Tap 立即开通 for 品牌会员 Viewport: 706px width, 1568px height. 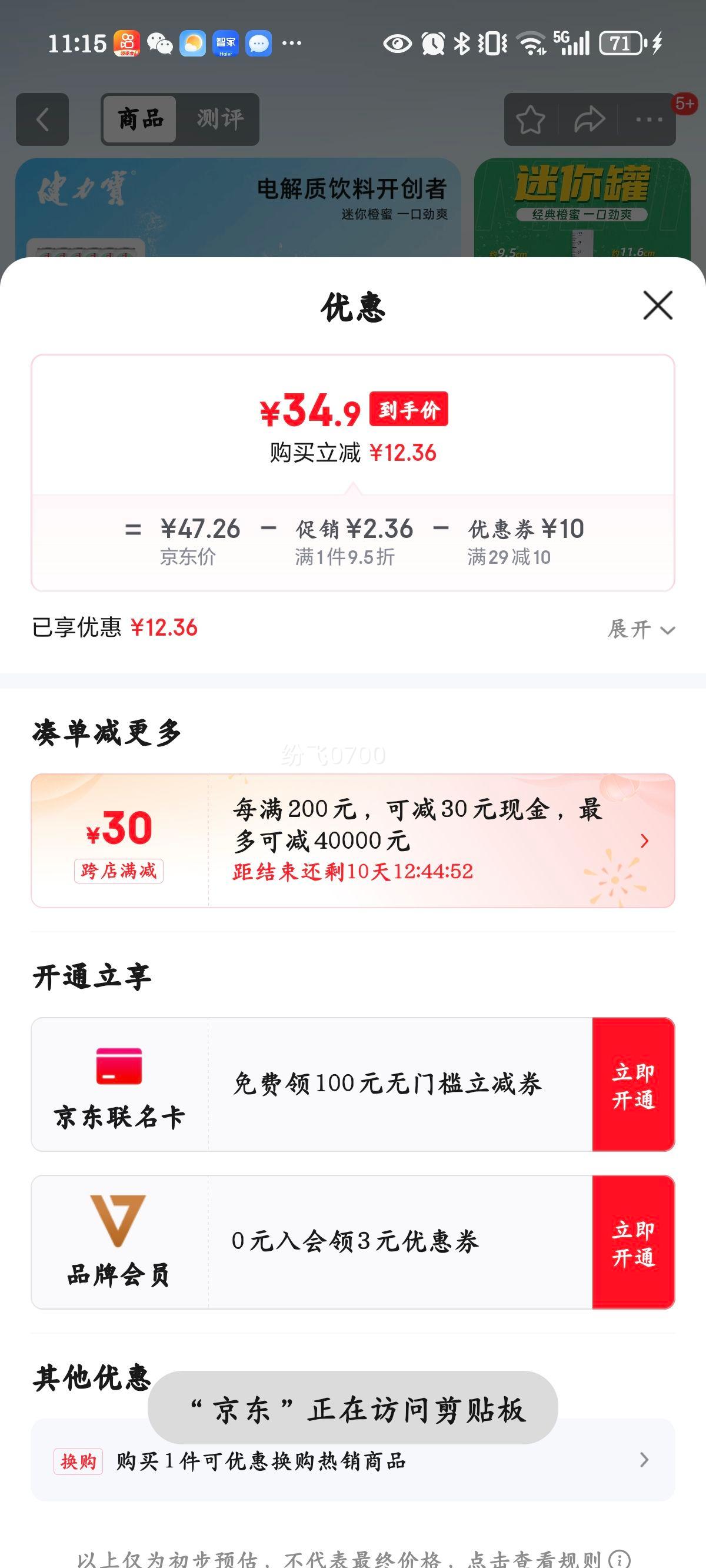click(x=634, y=1242)
